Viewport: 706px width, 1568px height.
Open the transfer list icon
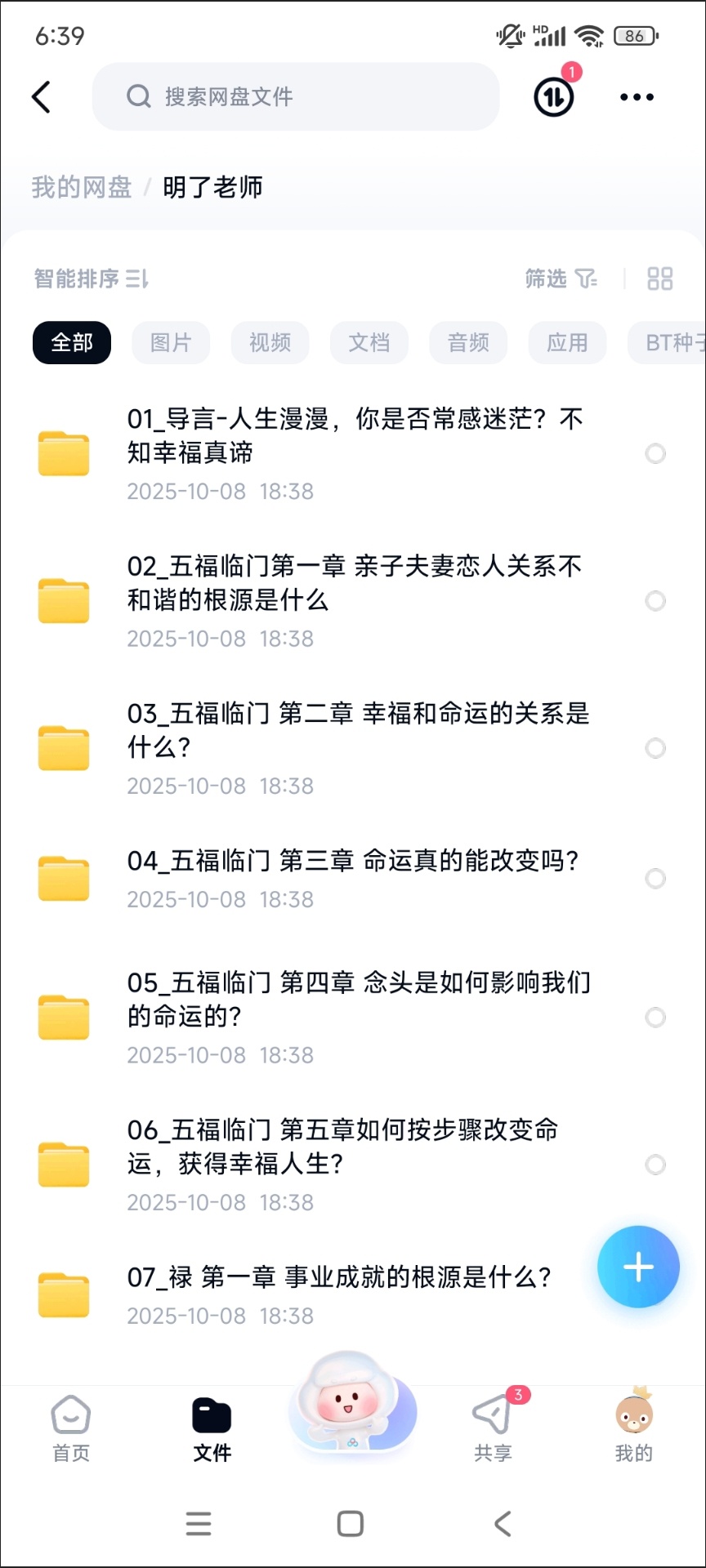[553, 97]
